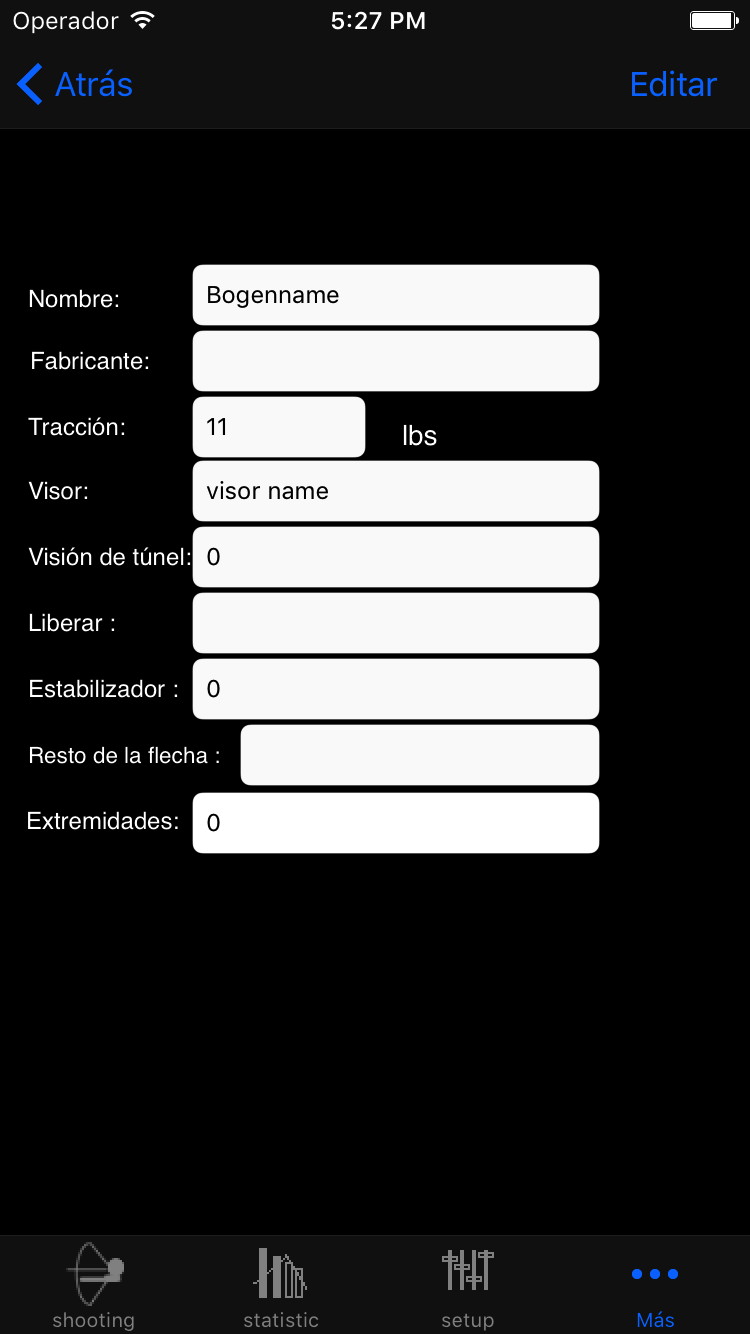
Task: Switch to the shooting tab
Action: (x=94, y=1286)
